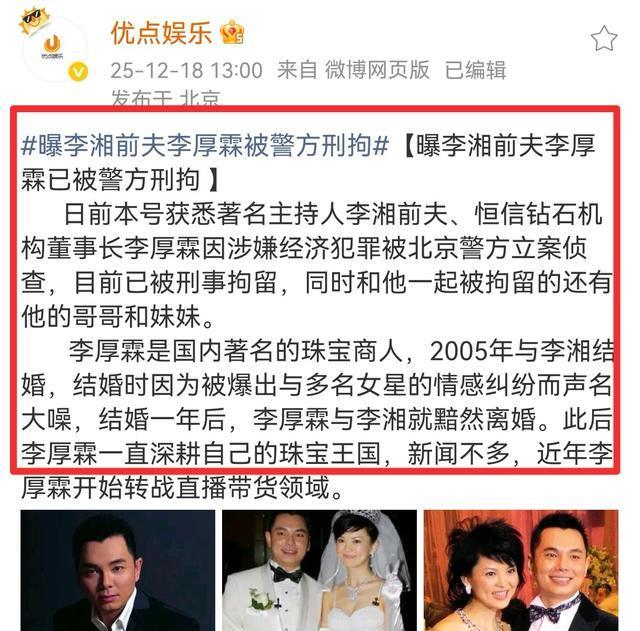Screen dimensions: 640x631
Task: View the first photo of man in black suit
Action: tap(118, 570)
